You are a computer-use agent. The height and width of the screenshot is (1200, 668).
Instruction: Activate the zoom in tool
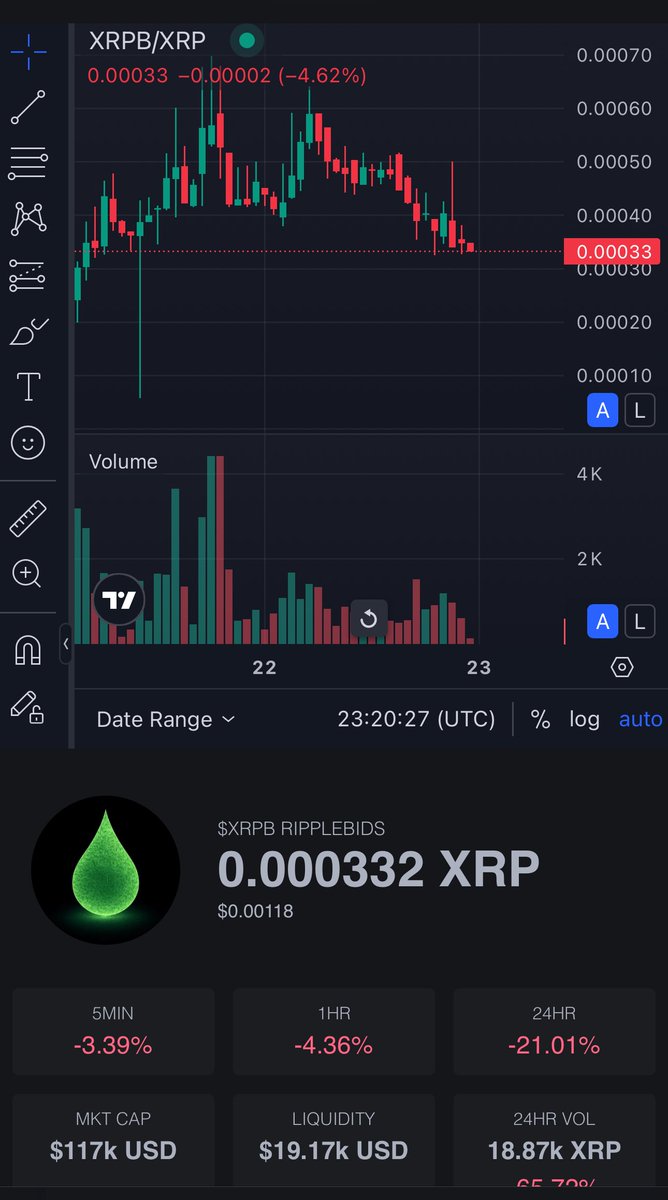click(x=28, y=574)
